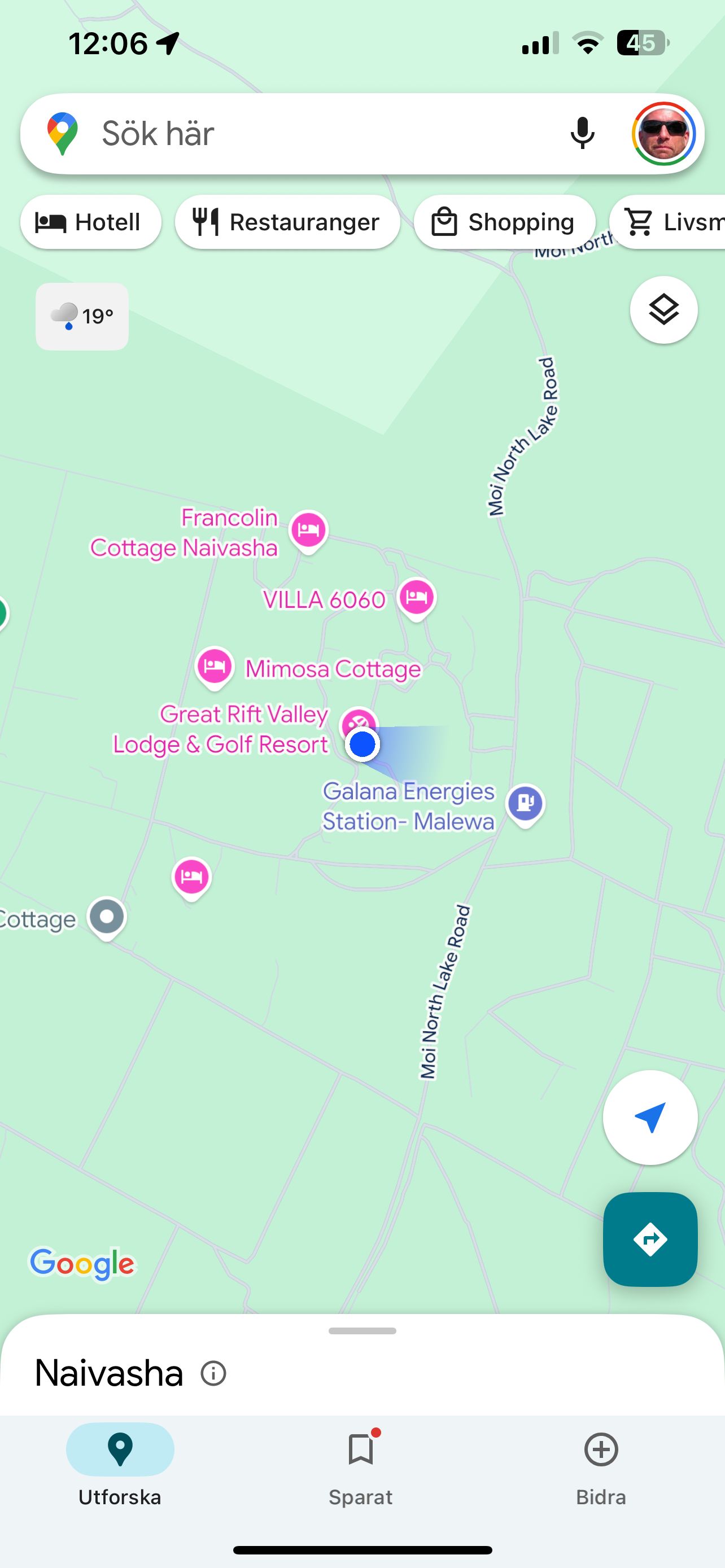Open the Francolin Cottage Naivasha pin

[309, 529]
